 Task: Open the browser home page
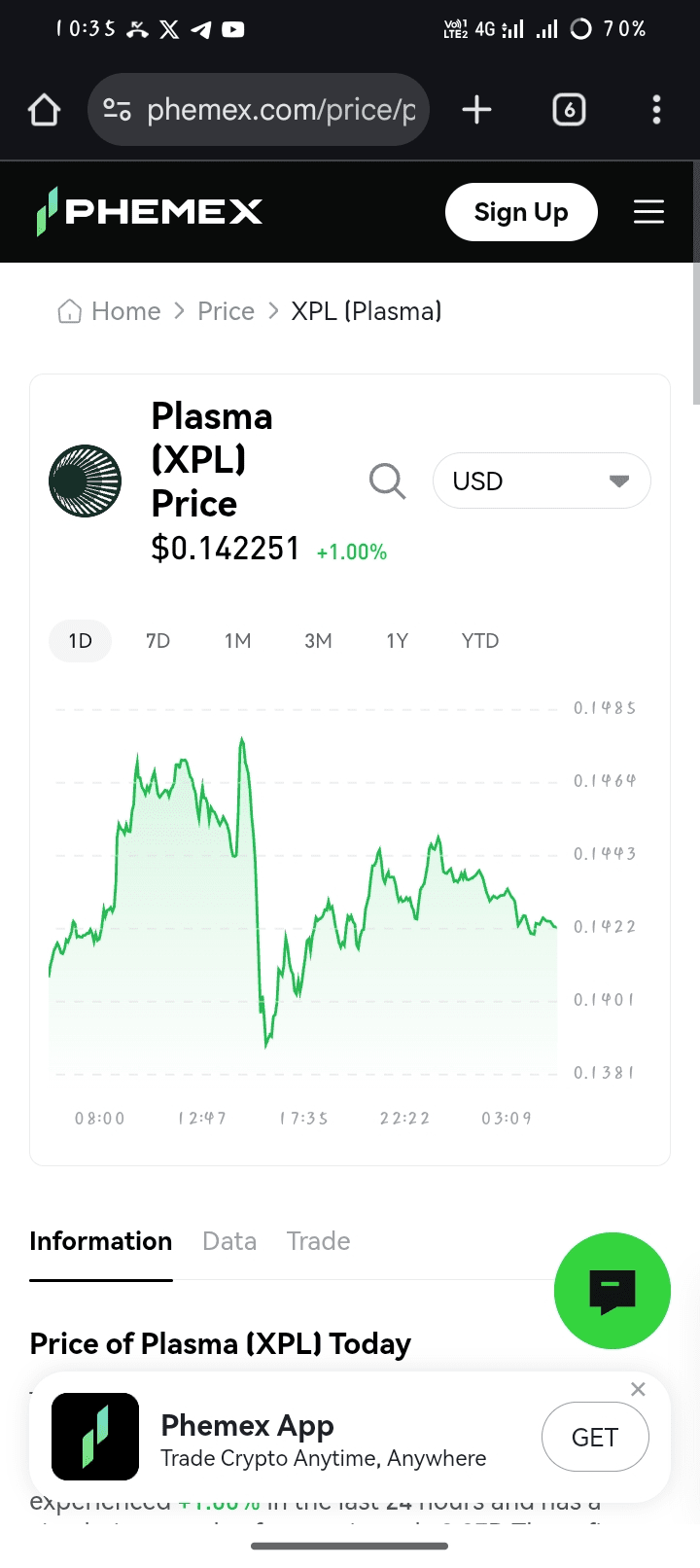[45, 110]
